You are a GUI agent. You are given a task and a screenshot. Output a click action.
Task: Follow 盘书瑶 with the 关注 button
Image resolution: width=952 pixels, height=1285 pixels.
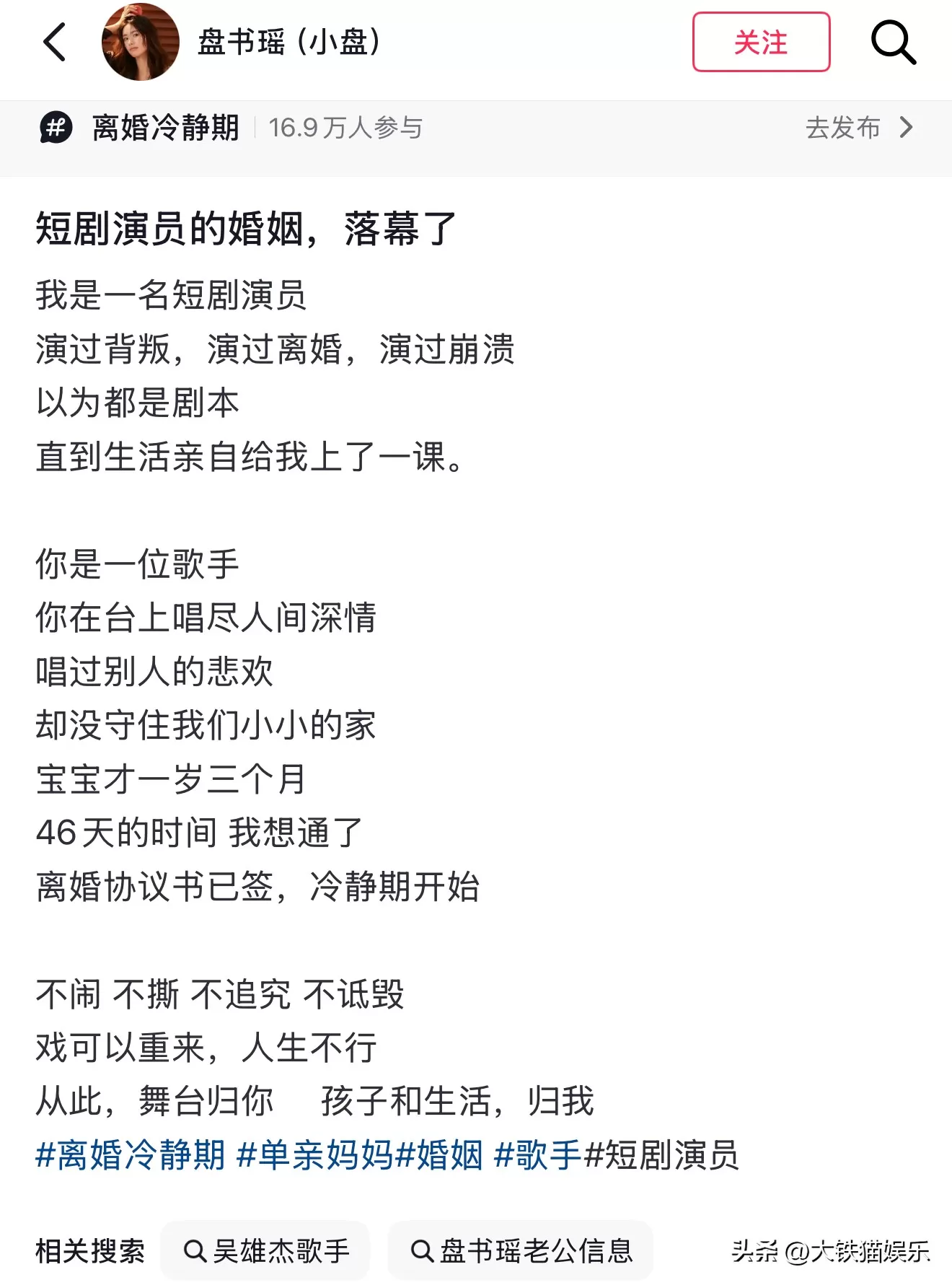pos(761,42)
